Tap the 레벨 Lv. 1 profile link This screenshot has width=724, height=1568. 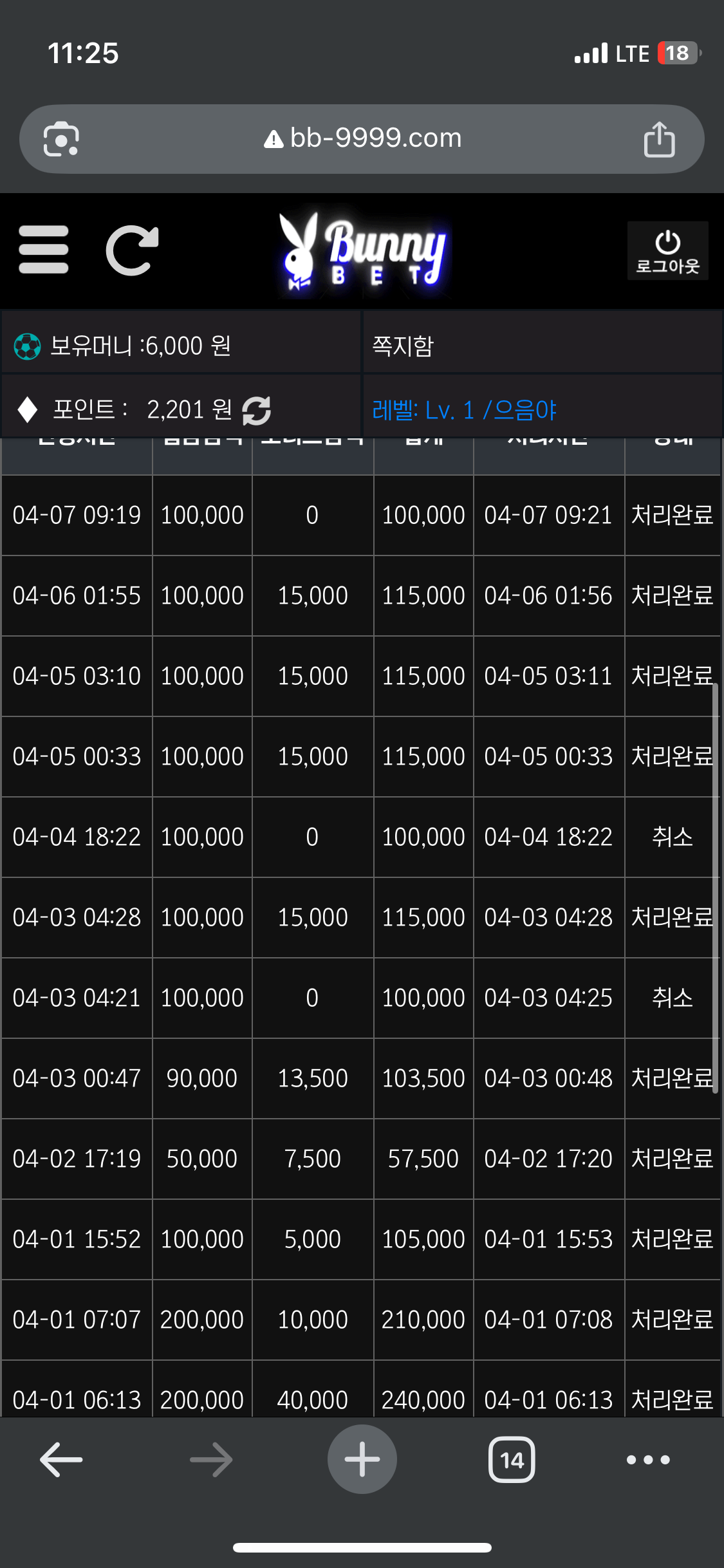click(x=464, y=410)
